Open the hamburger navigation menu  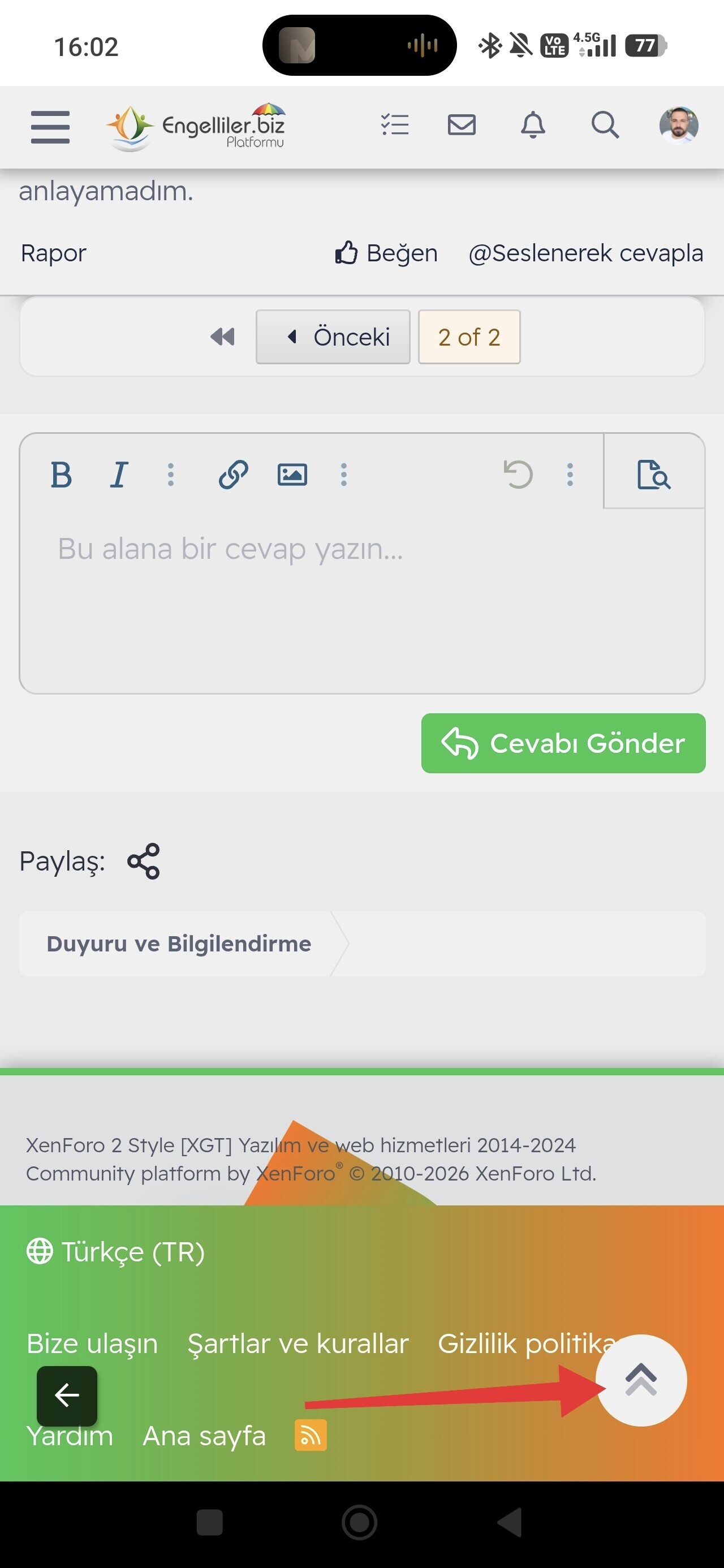(x=50, y=127)
